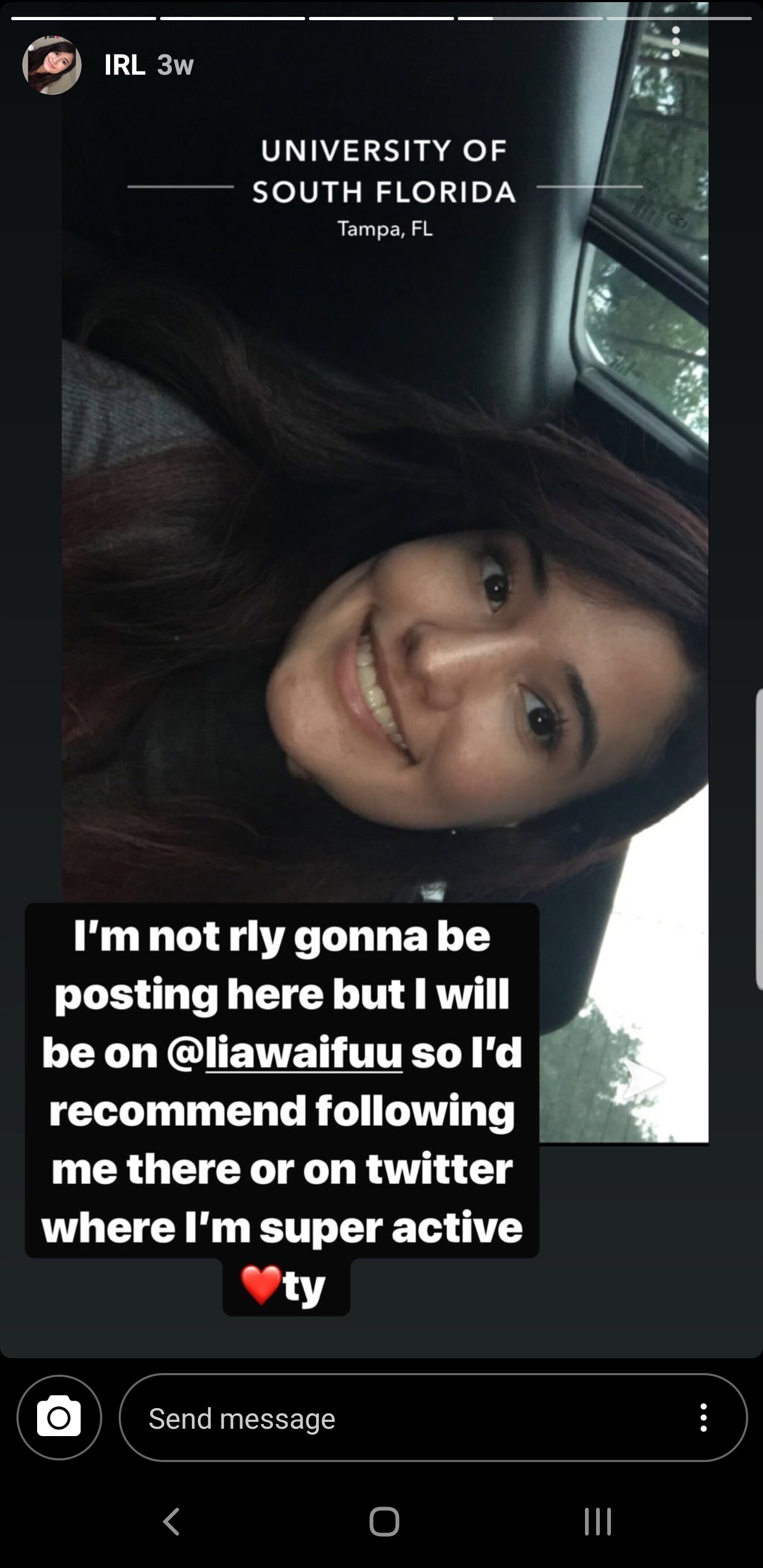Viewport: 763px width, 1568px height.
Task: Tap the @liawaifuu mention link
Action: pyautogui.click(x=303, y=1053)
